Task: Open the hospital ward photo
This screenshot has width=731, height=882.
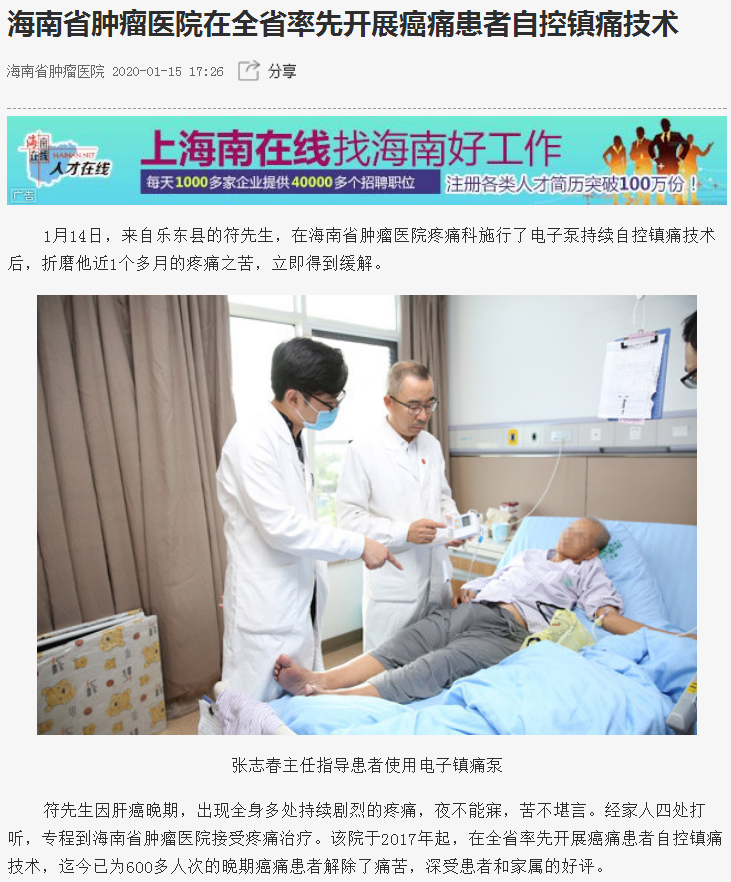Action: click(x=366, y=514)
